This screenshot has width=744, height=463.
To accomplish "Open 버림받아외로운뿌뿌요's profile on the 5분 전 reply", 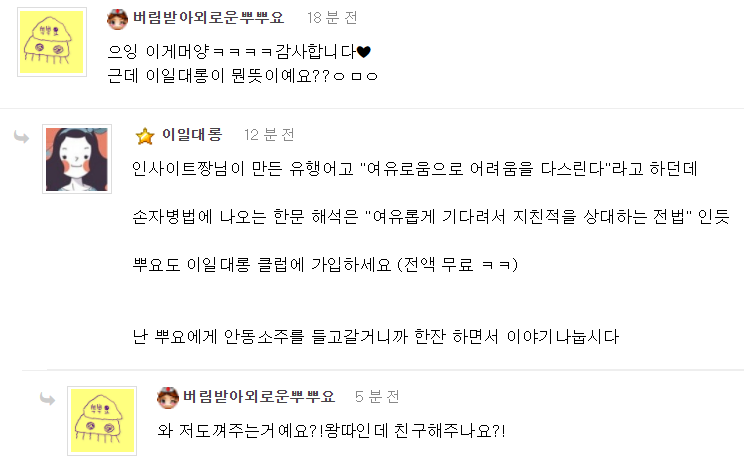I will (x=258, y=396).
